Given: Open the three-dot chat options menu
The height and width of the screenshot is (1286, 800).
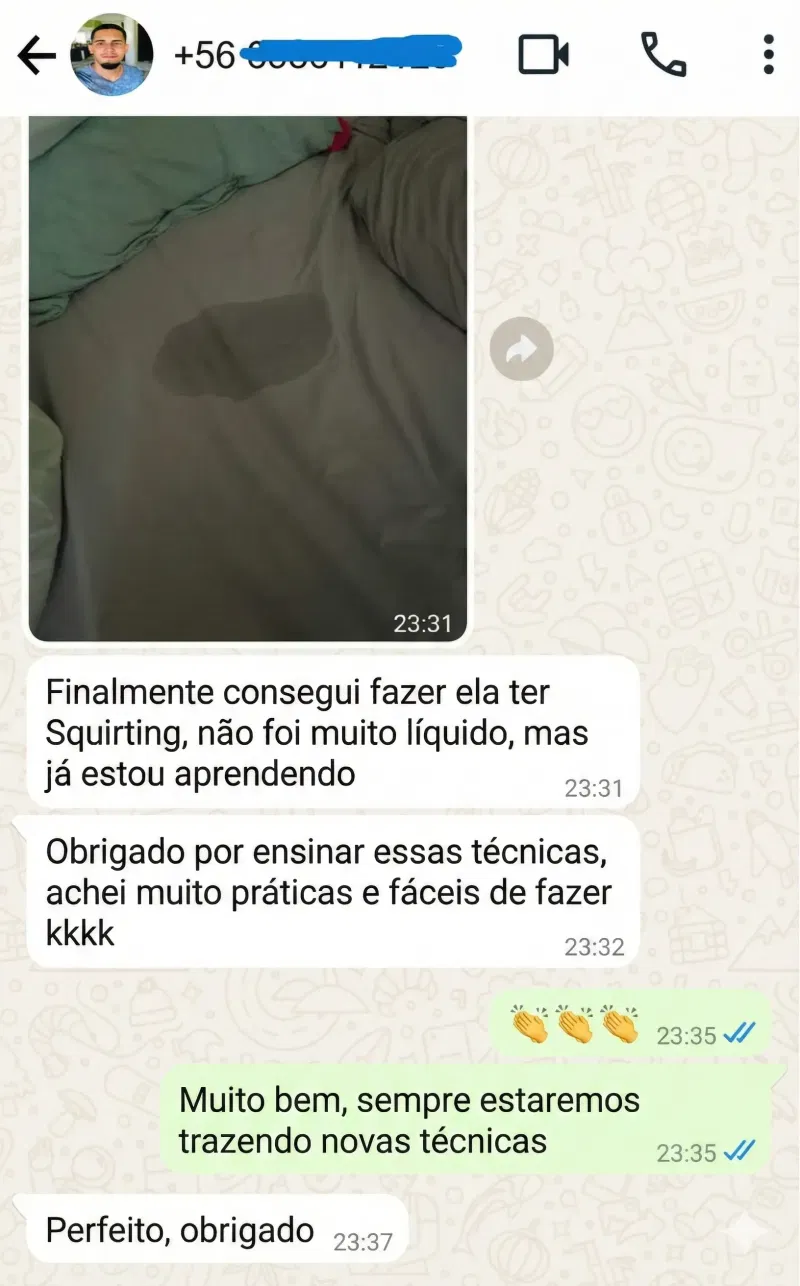Looking at the screenshot, I should [767, 55].
